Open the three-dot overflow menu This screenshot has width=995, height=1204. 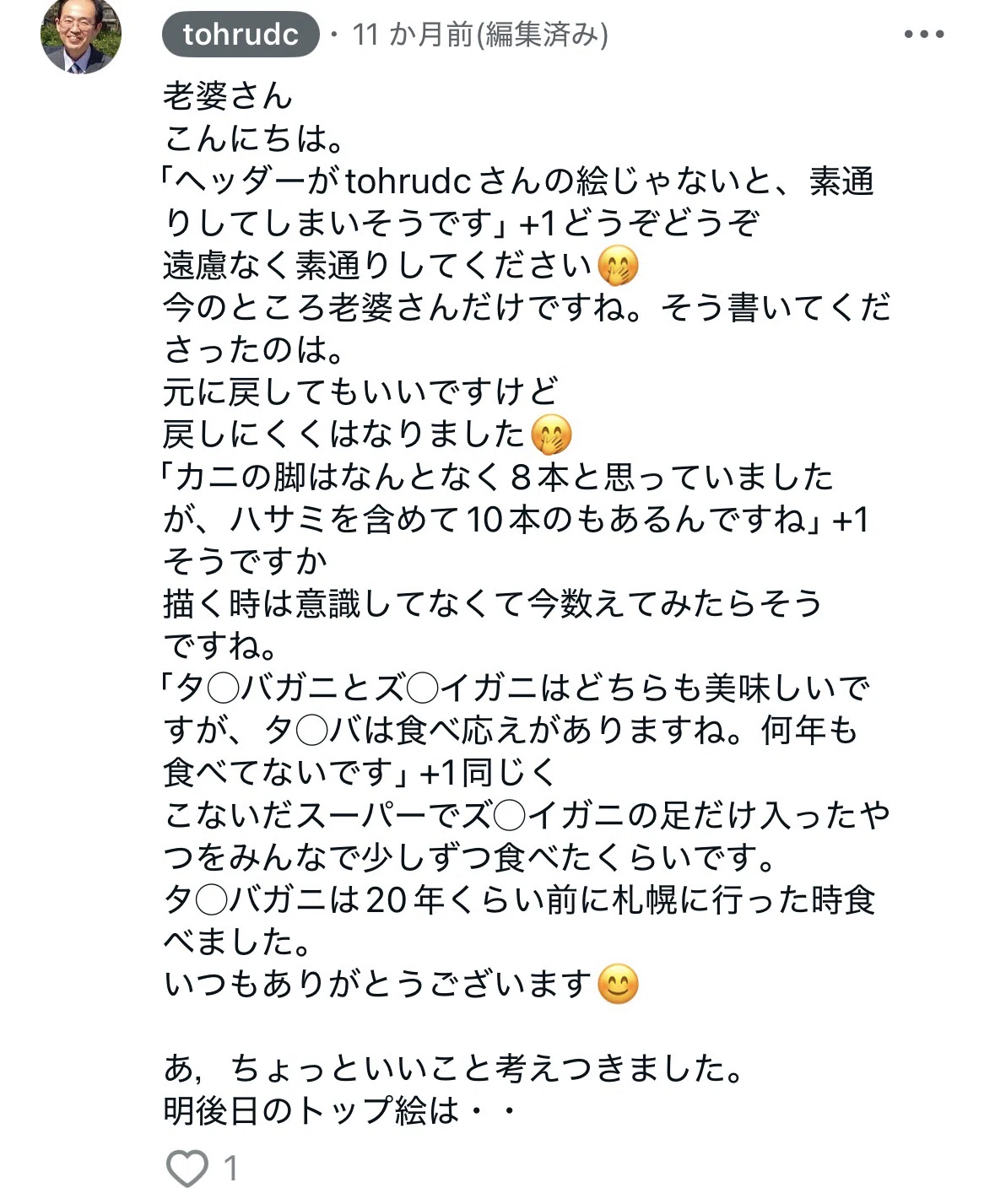[923, 35]
